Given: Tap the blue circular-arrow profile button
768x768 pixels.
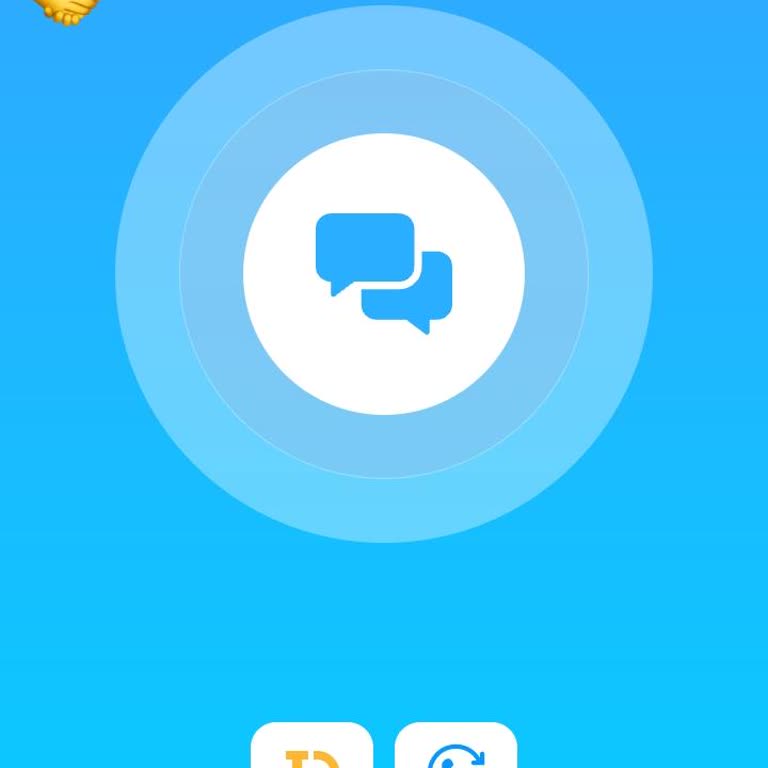Looking at the screenshot, I should click(x=456, y=748).
